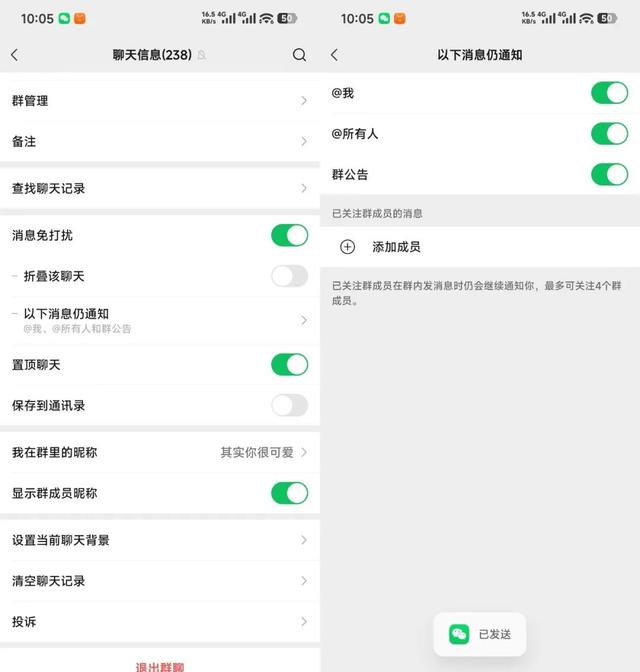Open the 以下消息仍通知 row
Viewport: 640px width, 672px height.
[160, 320]
